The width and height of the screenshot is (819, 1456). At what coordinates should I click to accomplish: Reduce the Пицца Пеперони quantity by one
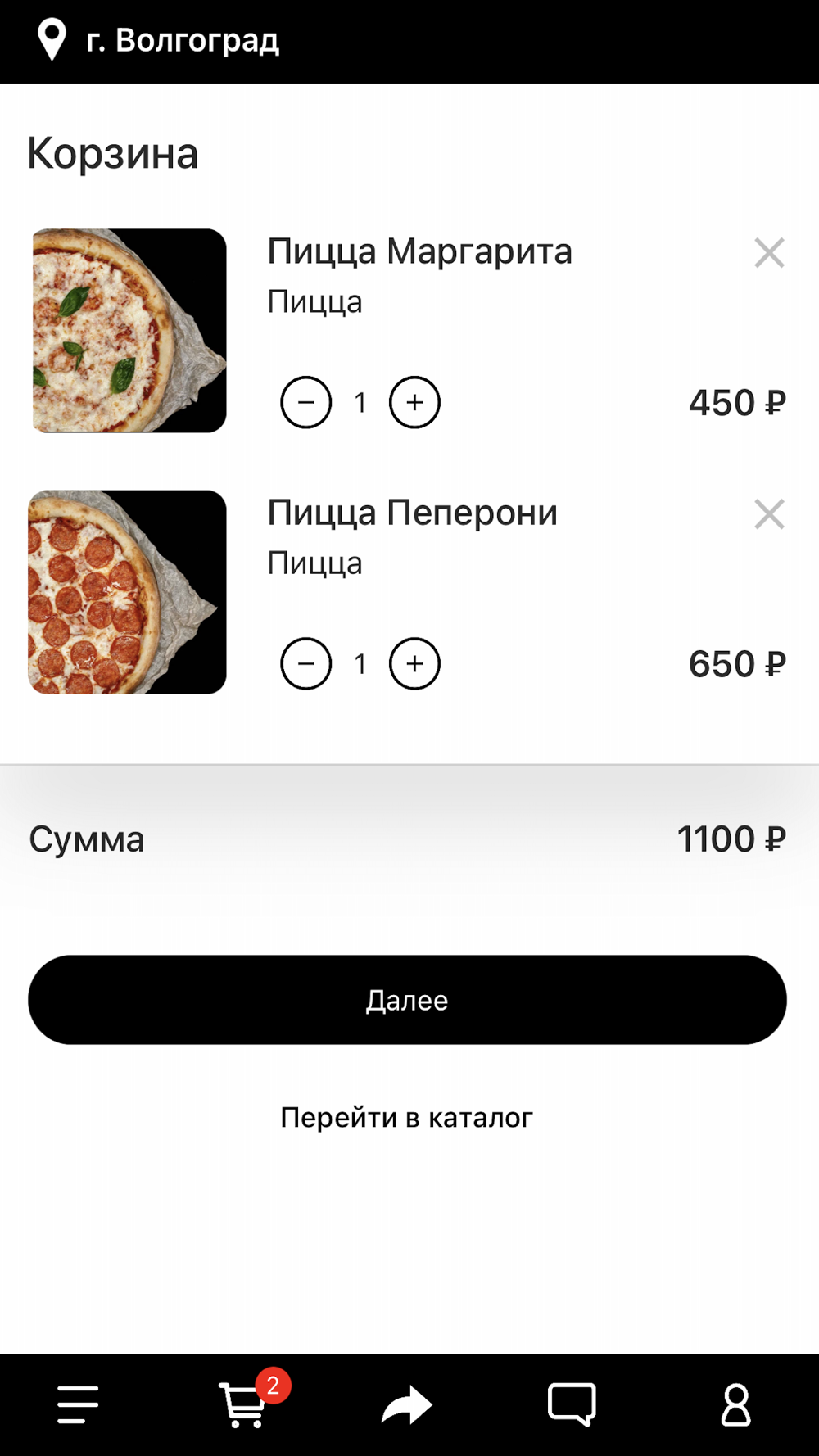point(305,663)
